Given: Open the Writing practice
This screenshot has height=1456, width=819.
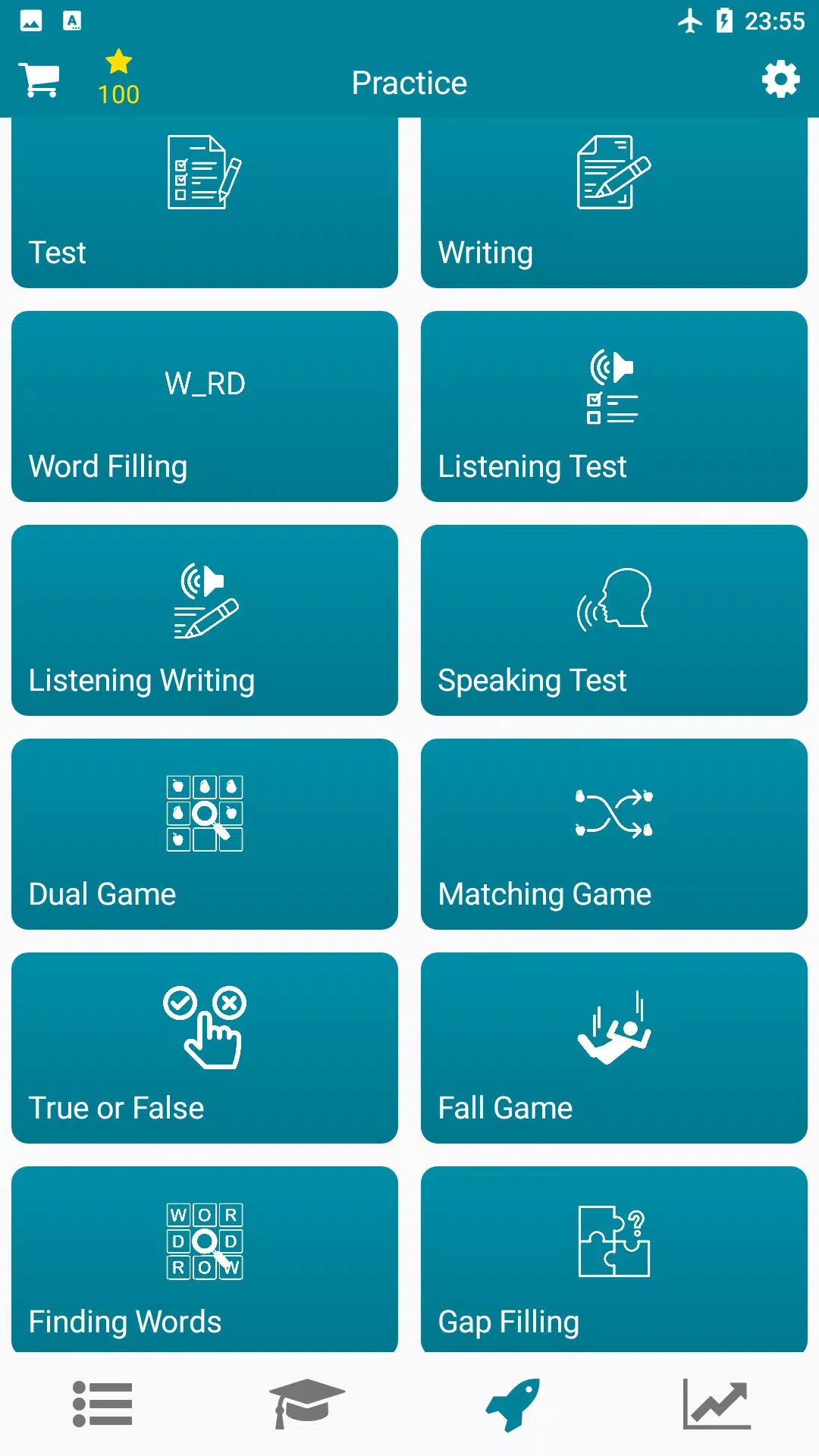Looking at the screenshot, I should [613, 202].
